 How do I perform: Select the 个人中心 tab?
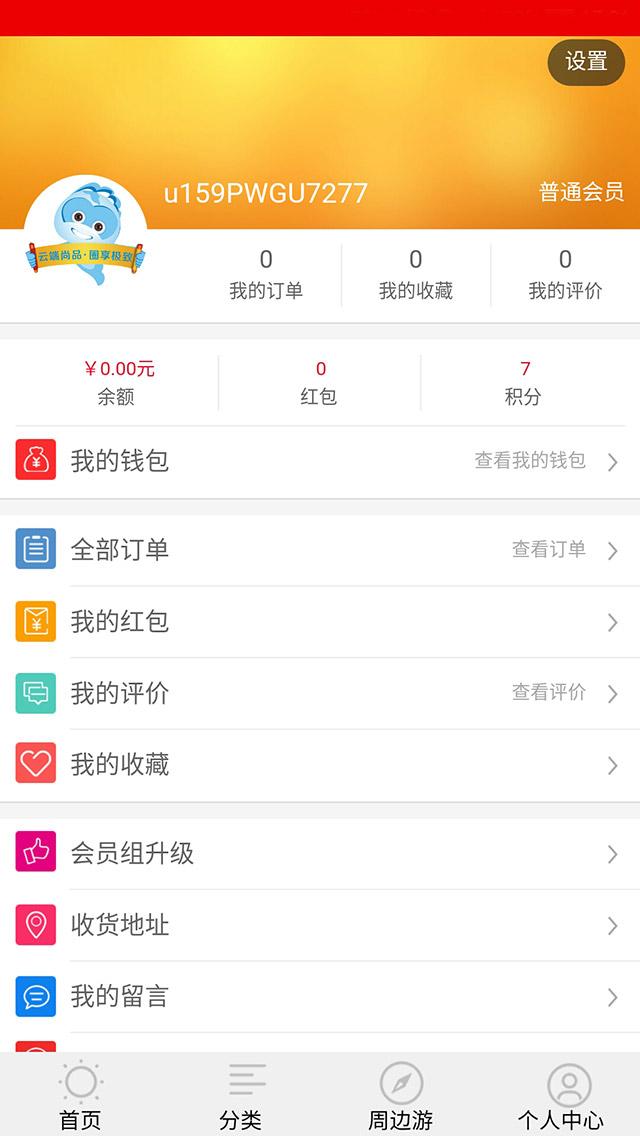click(561, 1095)
